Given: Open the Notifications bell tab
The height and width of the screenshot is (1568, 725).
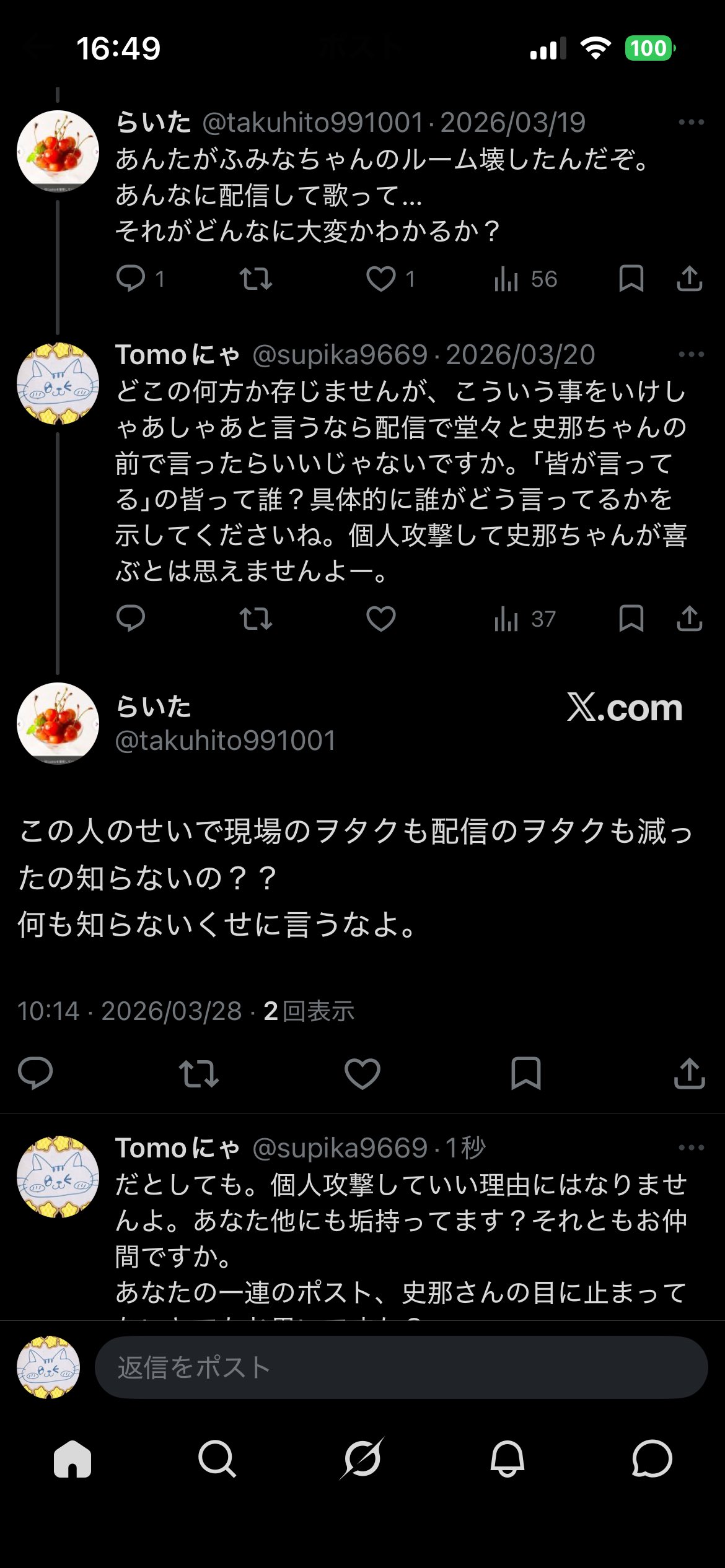Looking at the screenshot, I should (507, 1459).
